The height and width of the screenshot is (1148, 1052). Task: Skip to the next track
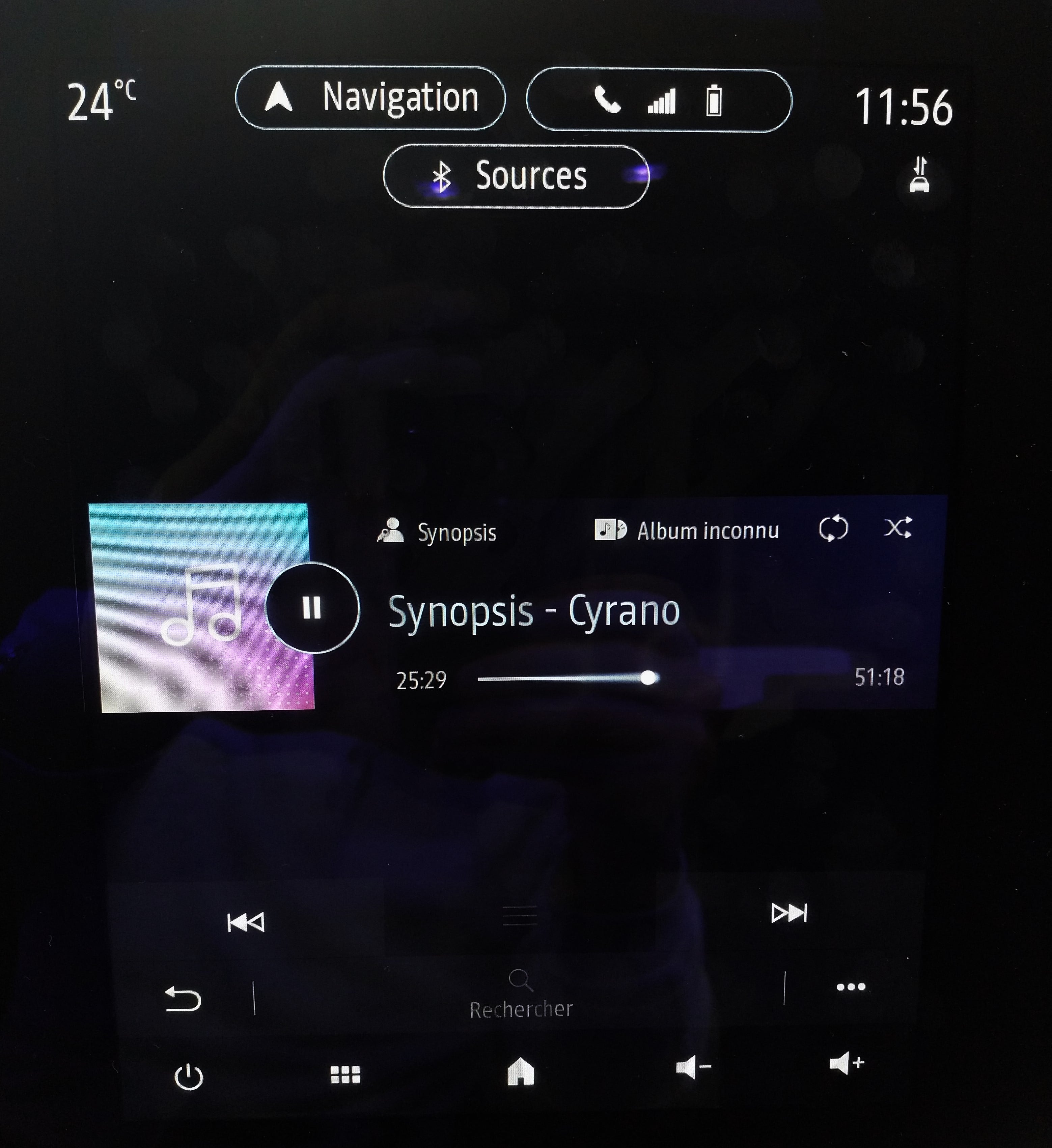coord(789,913)
